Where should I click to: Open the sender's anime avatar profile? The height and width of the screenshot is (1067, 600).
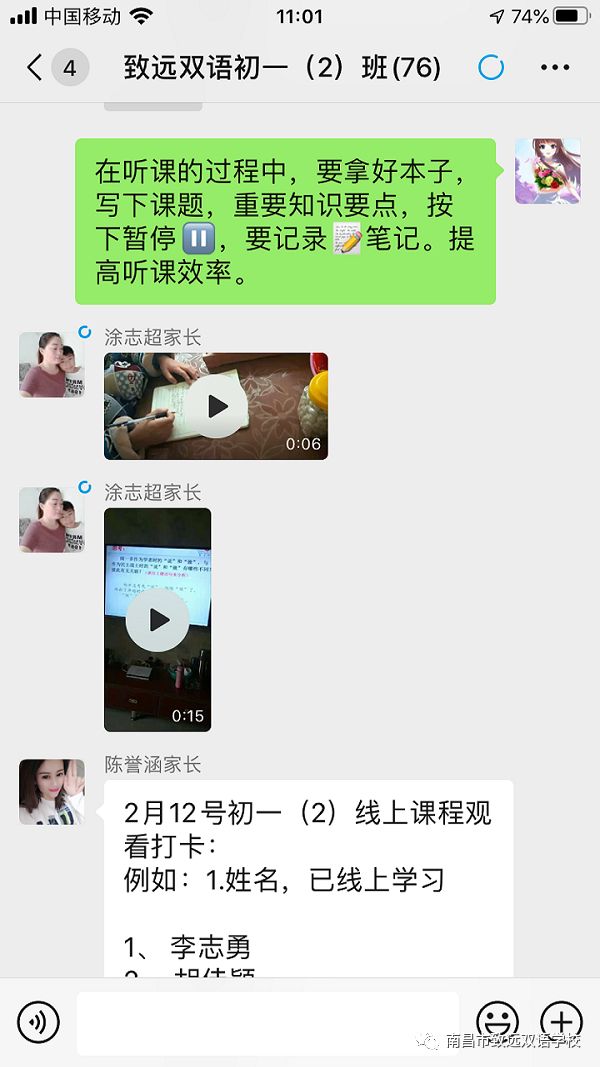(x=547, y=171)
